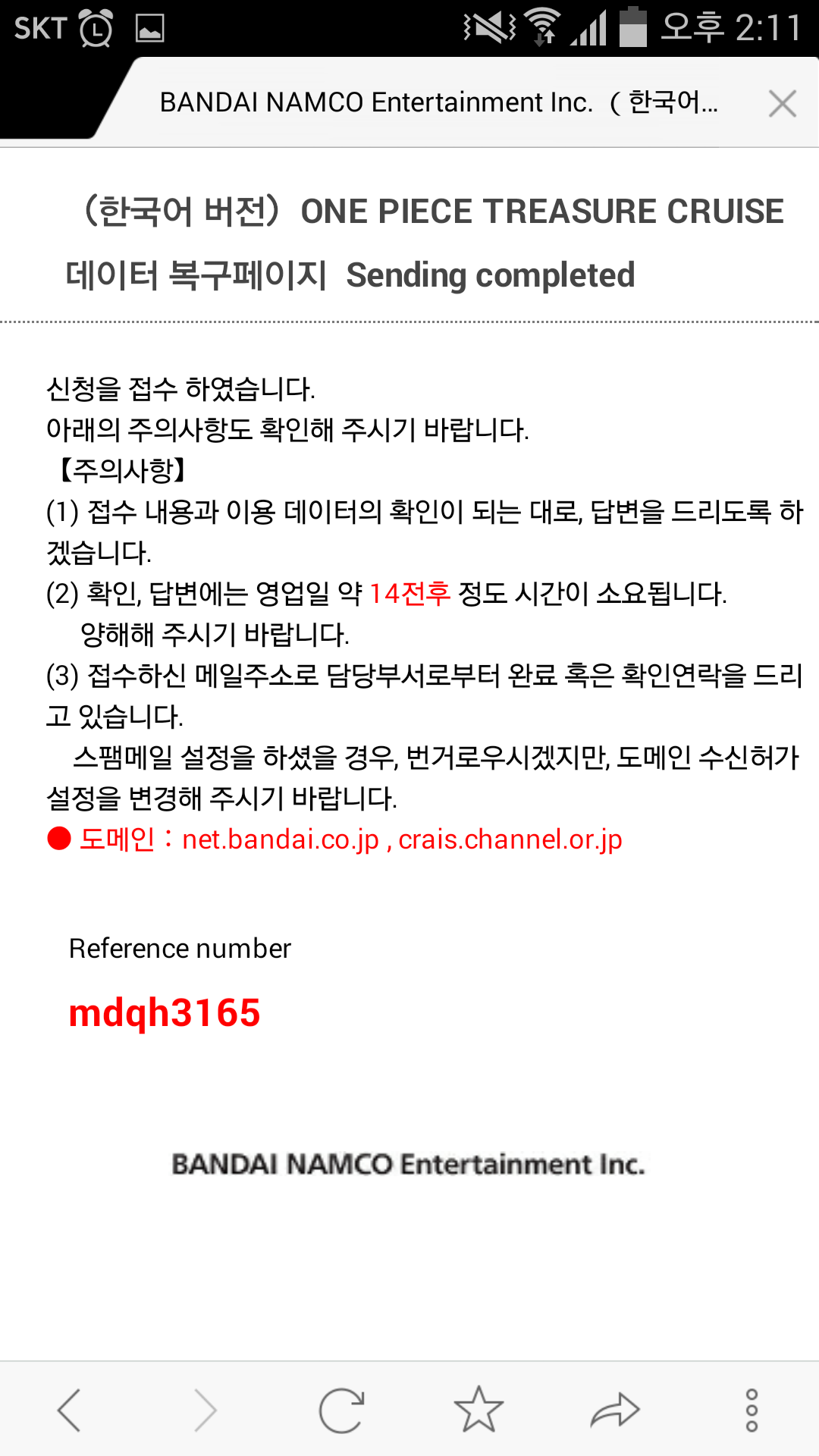Share this page
819x1456 pixels.
tap(615, 1410)
